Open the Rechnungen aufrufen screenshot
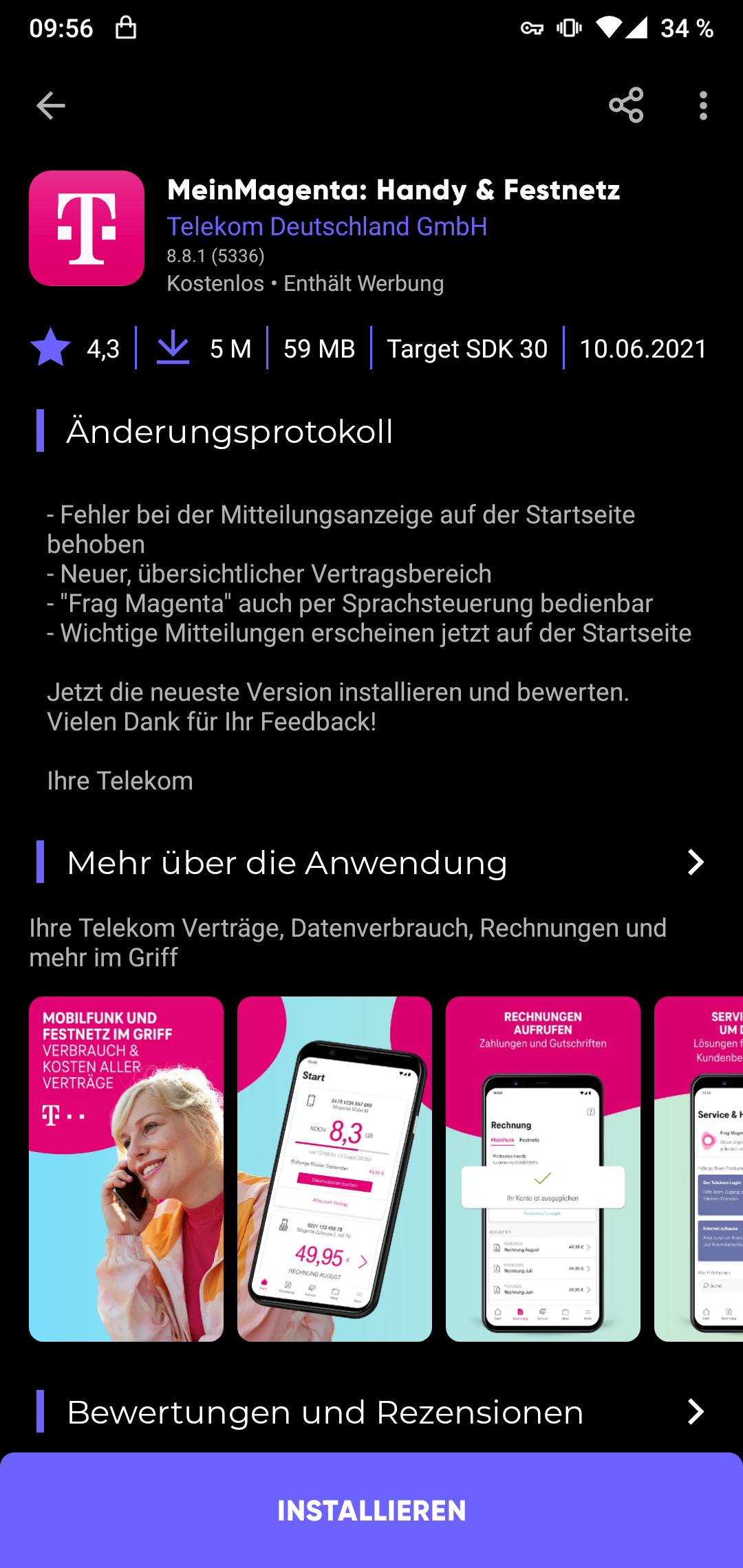 click(543, 1168)
